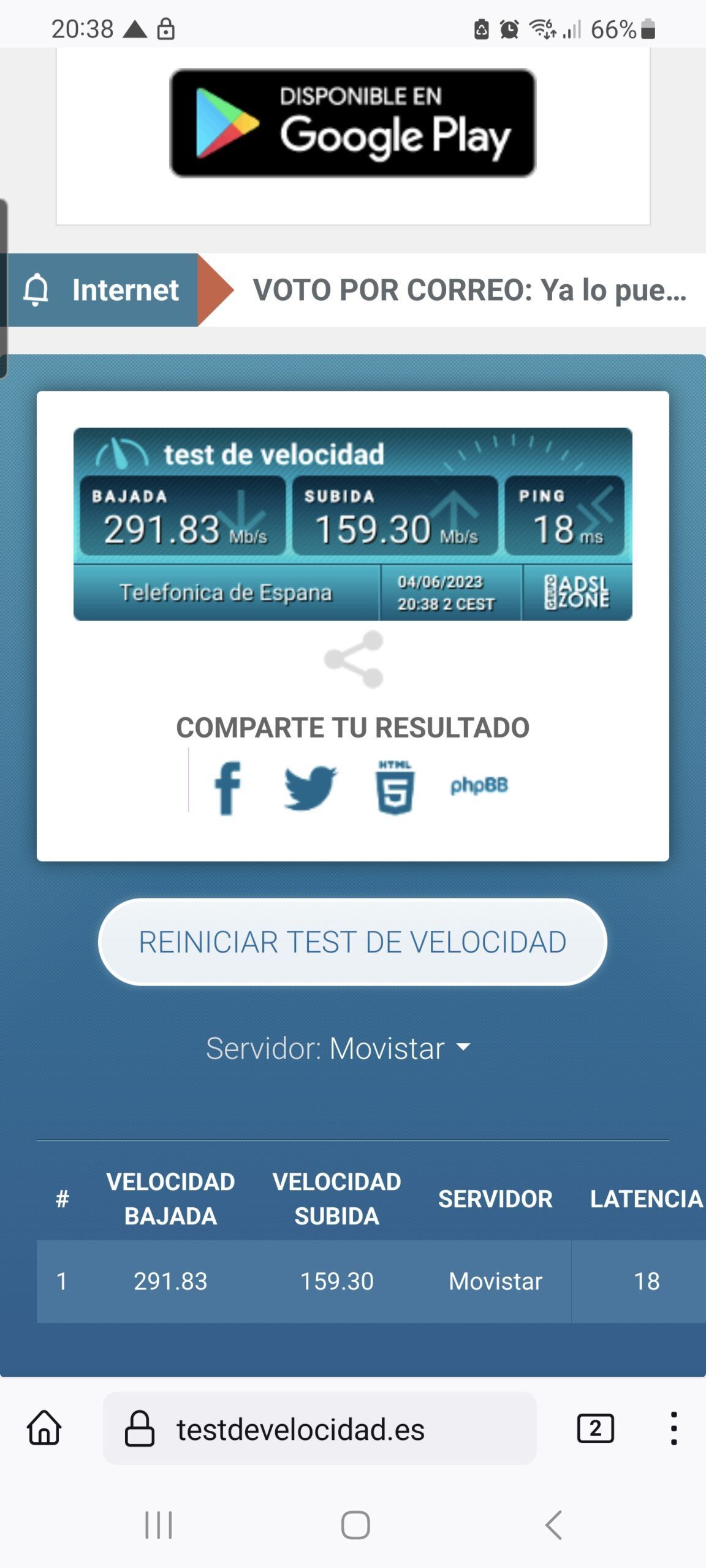Expand the Servidor: Movistar dropdown

[x=338, y=1048]
